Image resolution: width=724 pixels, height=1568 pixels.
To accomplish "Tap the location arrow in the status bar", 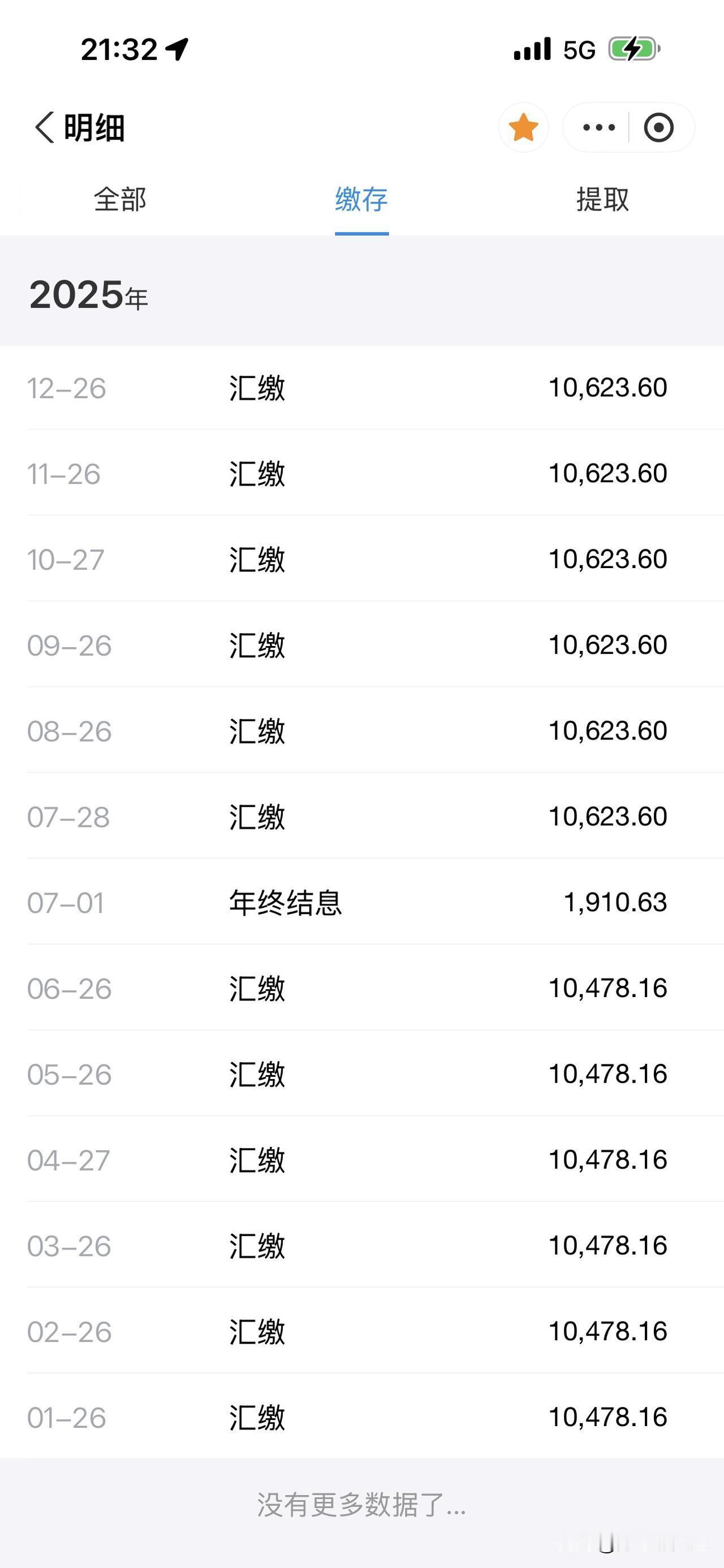I will (x=176, y=49).
